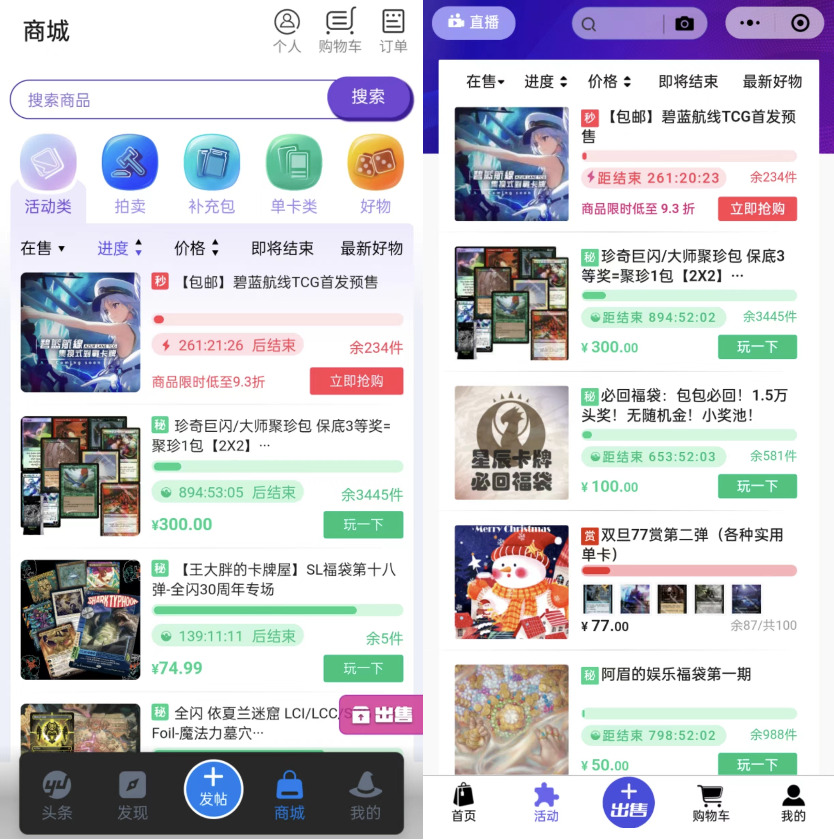Image resolution: width=834 pixels, height=840 pixels.
Task: Open the 个人 profile icon
Action: 287,31
